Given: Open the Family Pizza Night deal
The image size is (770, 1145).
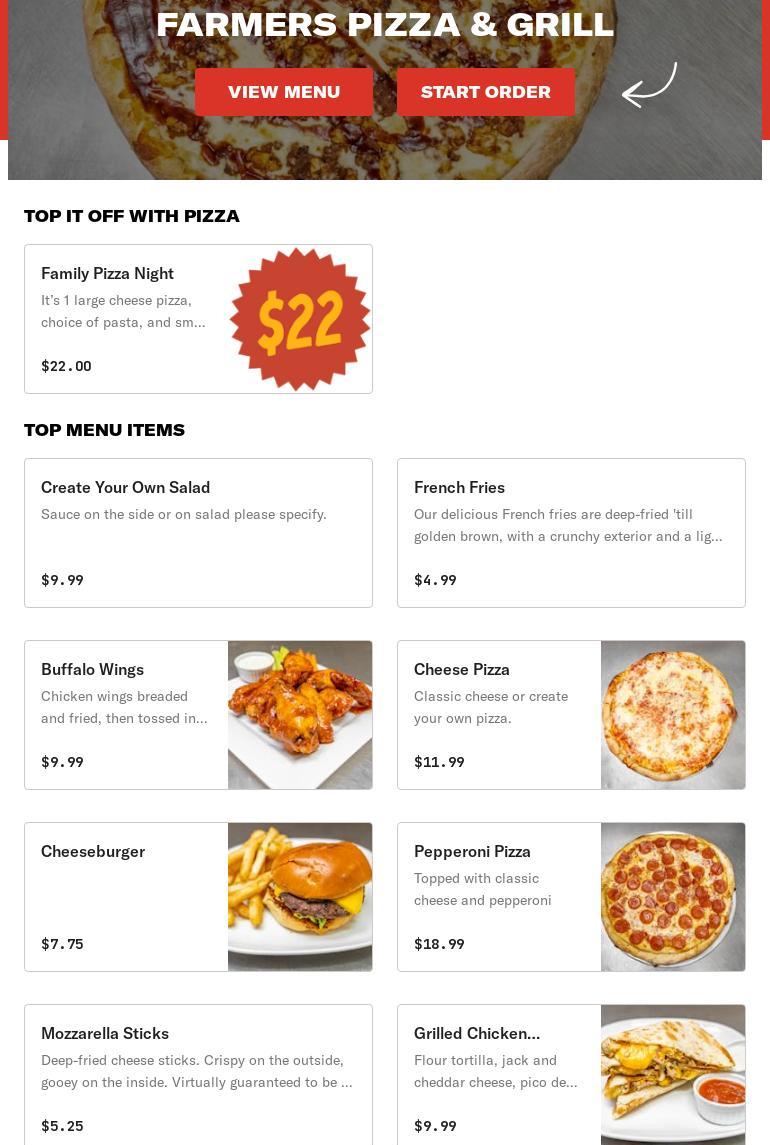Looking at the screenshot, I should pyautogui.click(x=198, y=319).
